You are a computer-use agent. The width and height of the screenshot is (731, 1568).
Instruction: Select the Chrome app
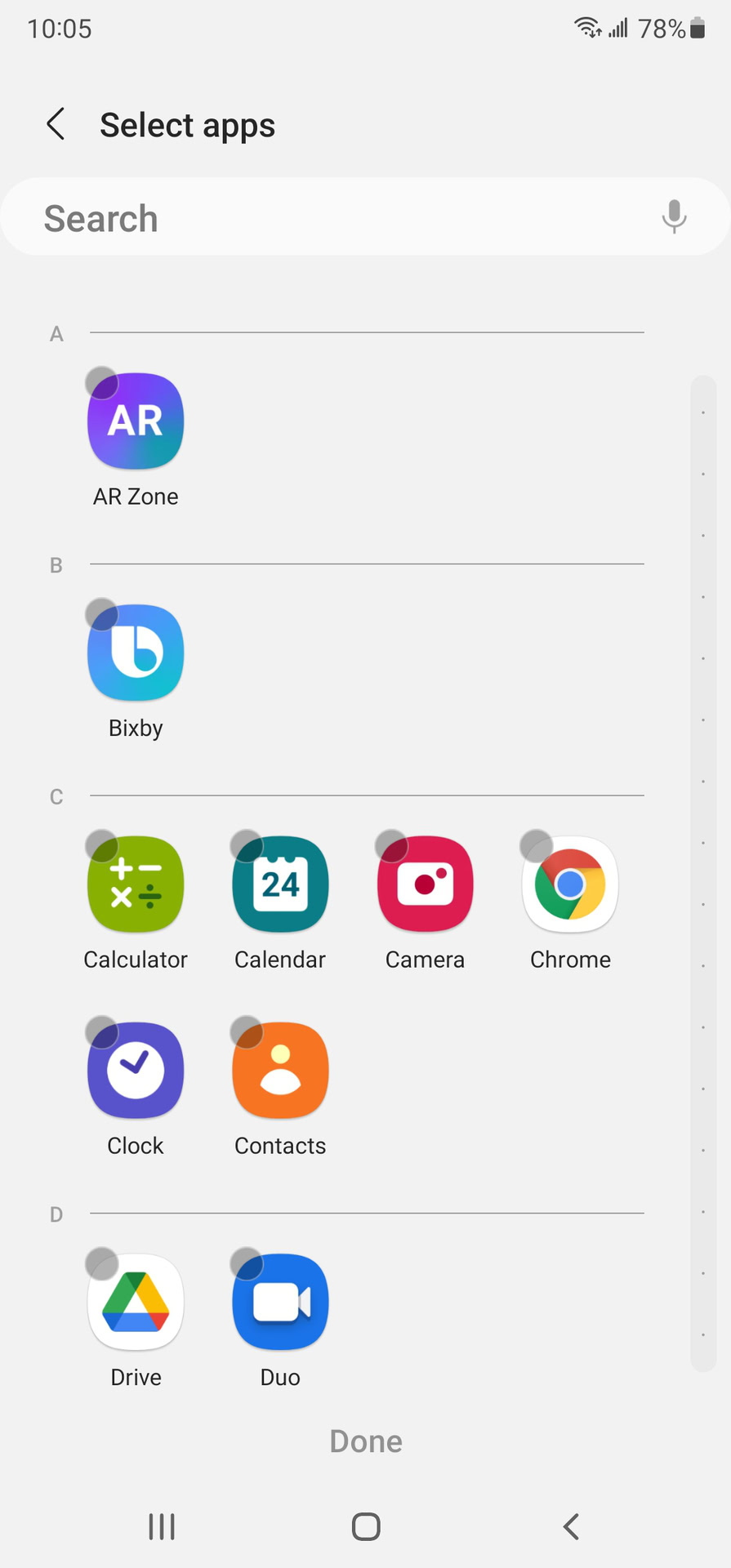tap(570, 884)
